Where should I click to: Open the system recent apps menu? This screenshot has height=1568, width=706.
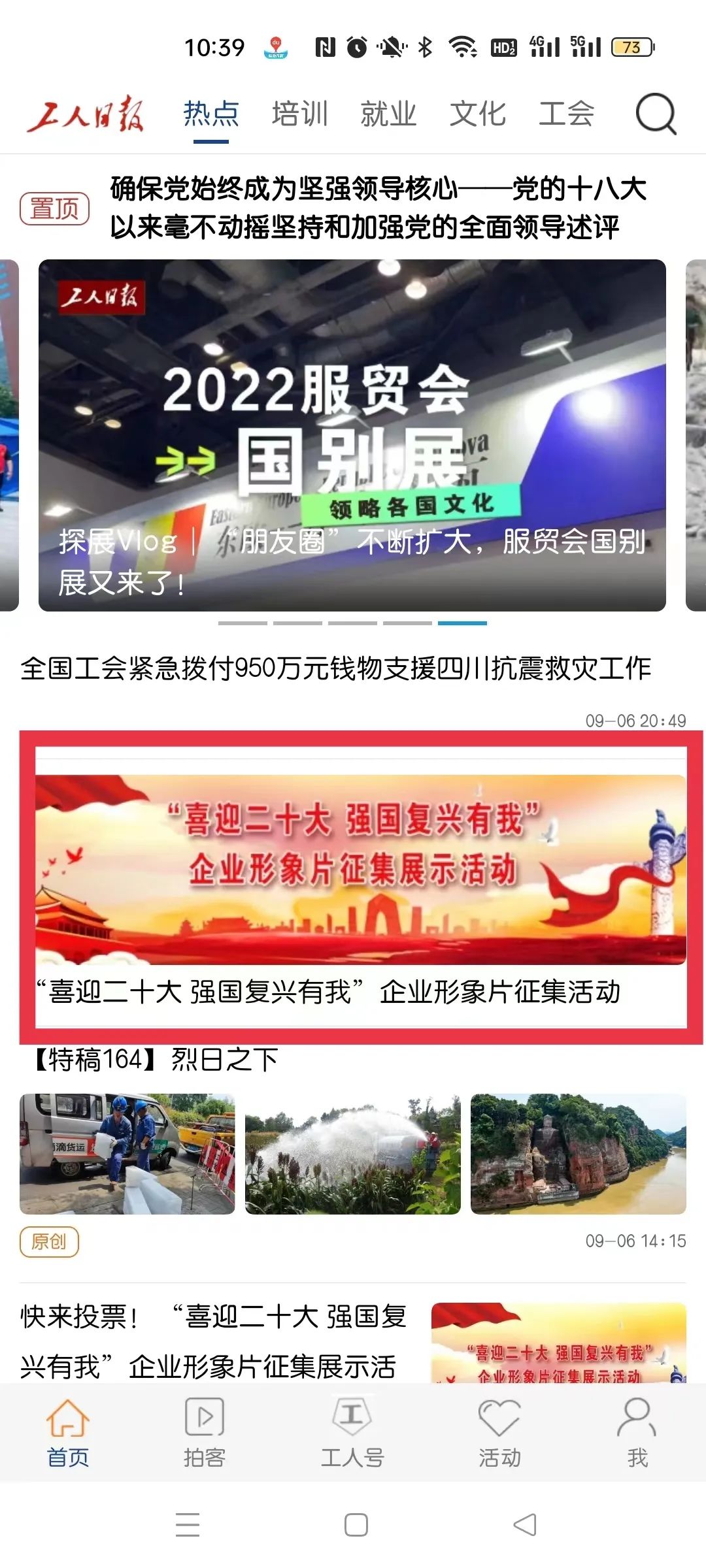188,1525
